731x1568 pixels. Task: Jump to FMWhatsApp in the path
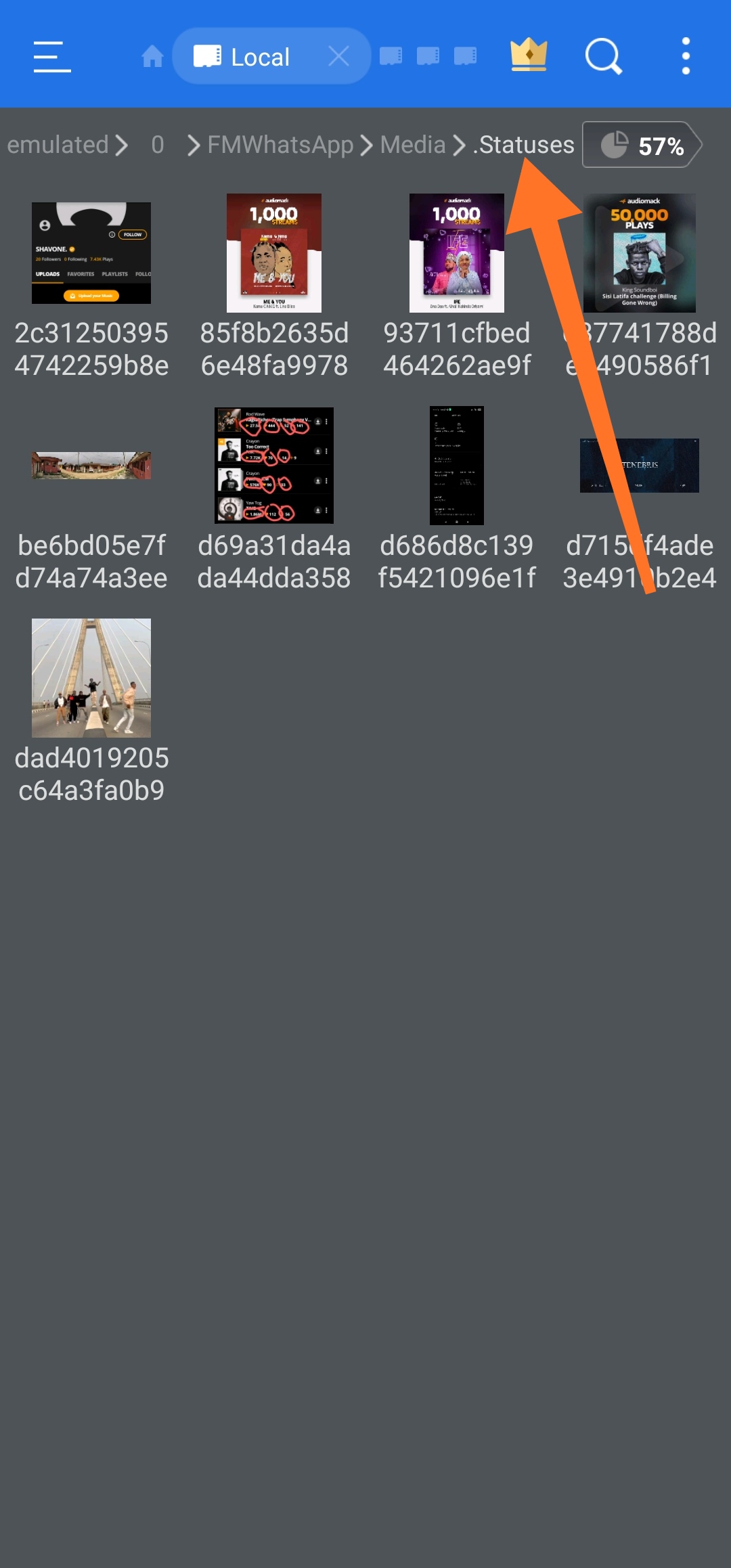(x=280, y=145)
